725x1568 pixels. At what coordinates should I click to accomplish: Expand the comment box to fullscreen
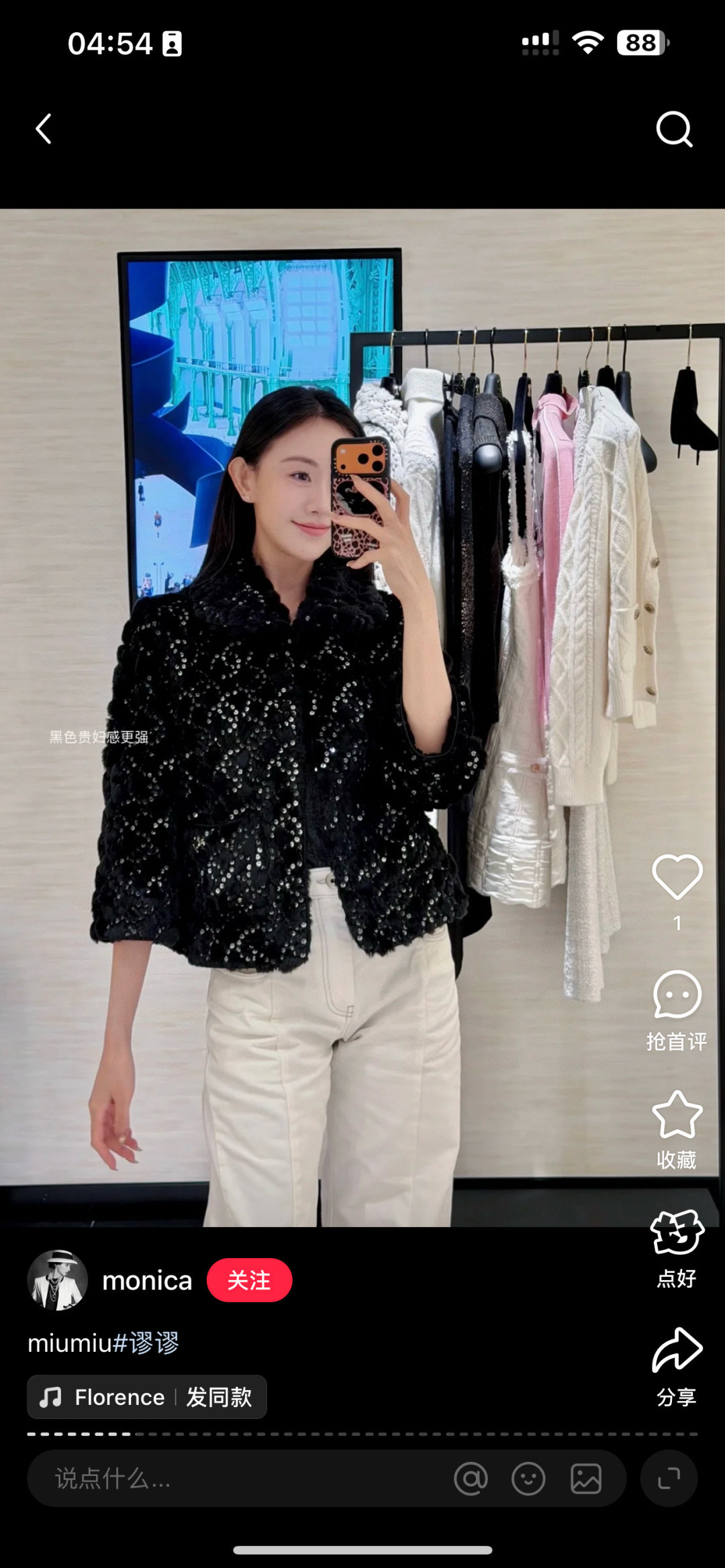click(x=669, y=1479)
